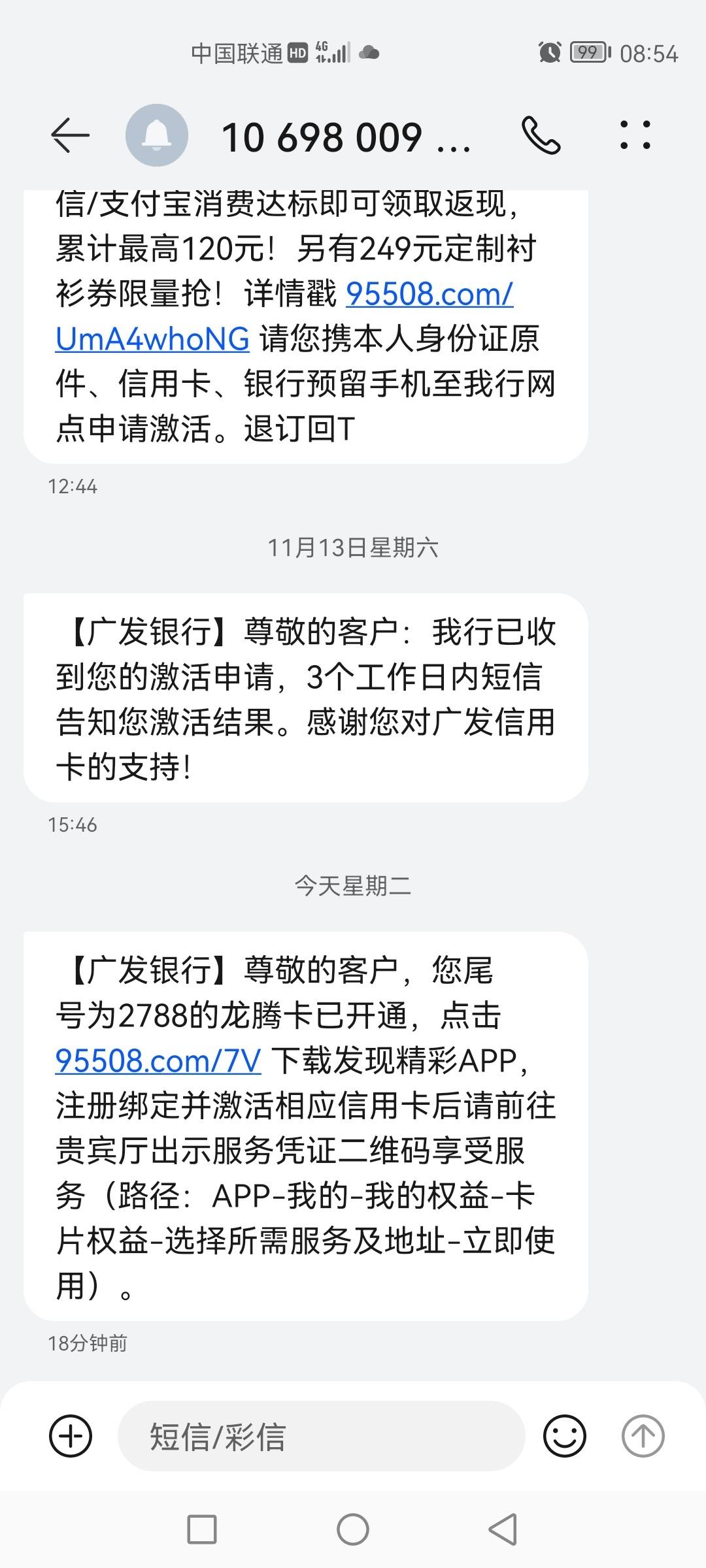Focus the 短信/彩信 message input field
Screen dimensions: 706x1568
321,1436
